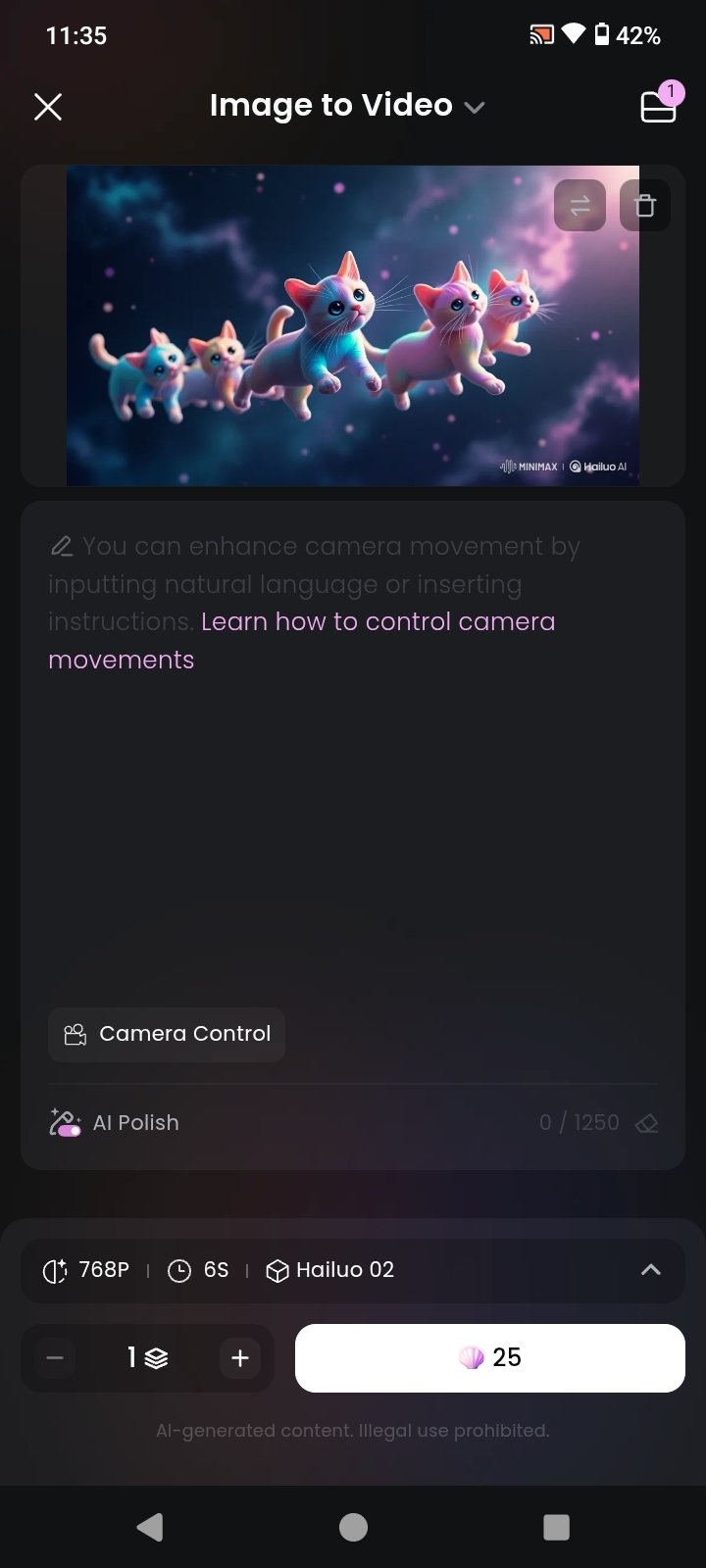This screenshot has width=706, height=1568.
Task: Clear the prompt with the eraser icon
Action: pos(646,1124)
